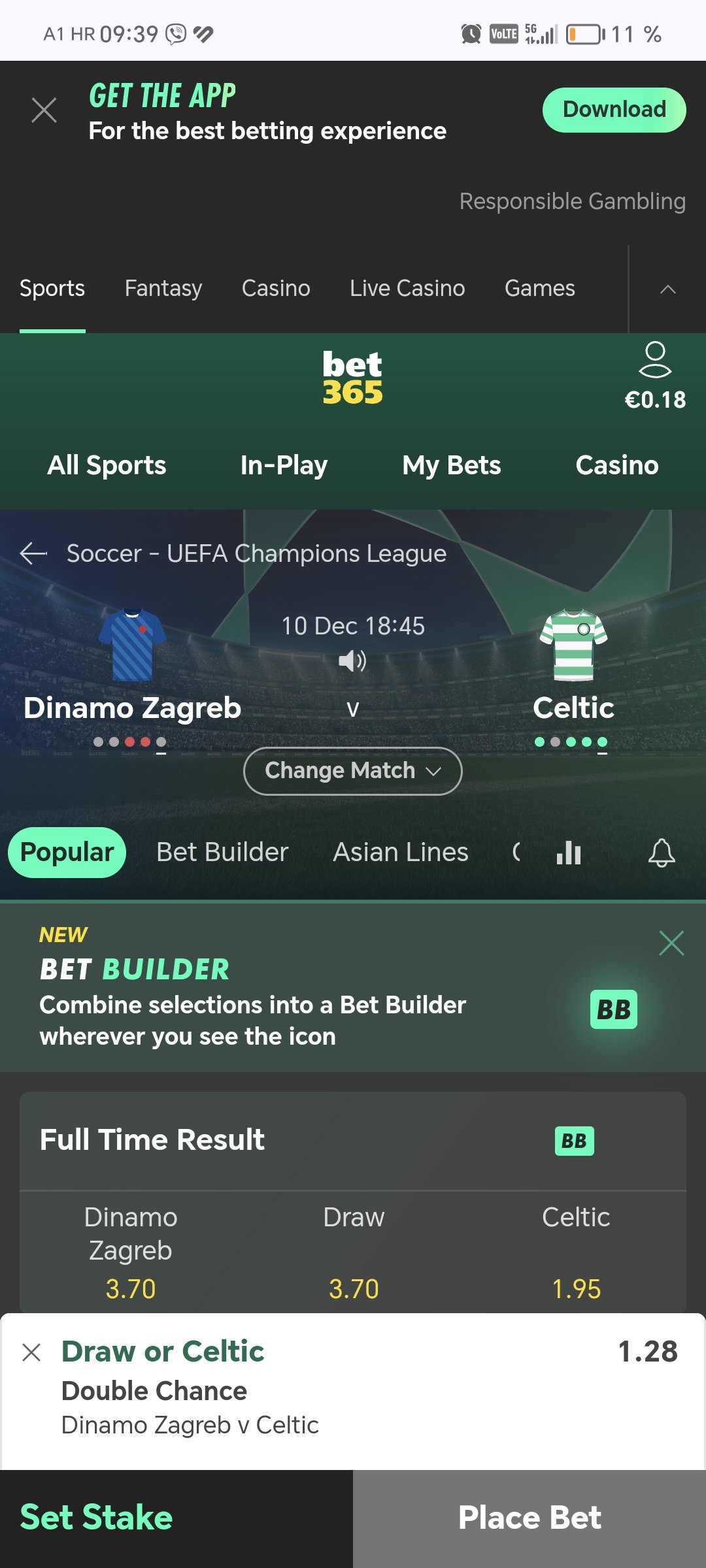Image resolution: width=706 pixels, height=1568 pixels.
Task: Collapse the top product menu chevron
Action: (667, 289)
